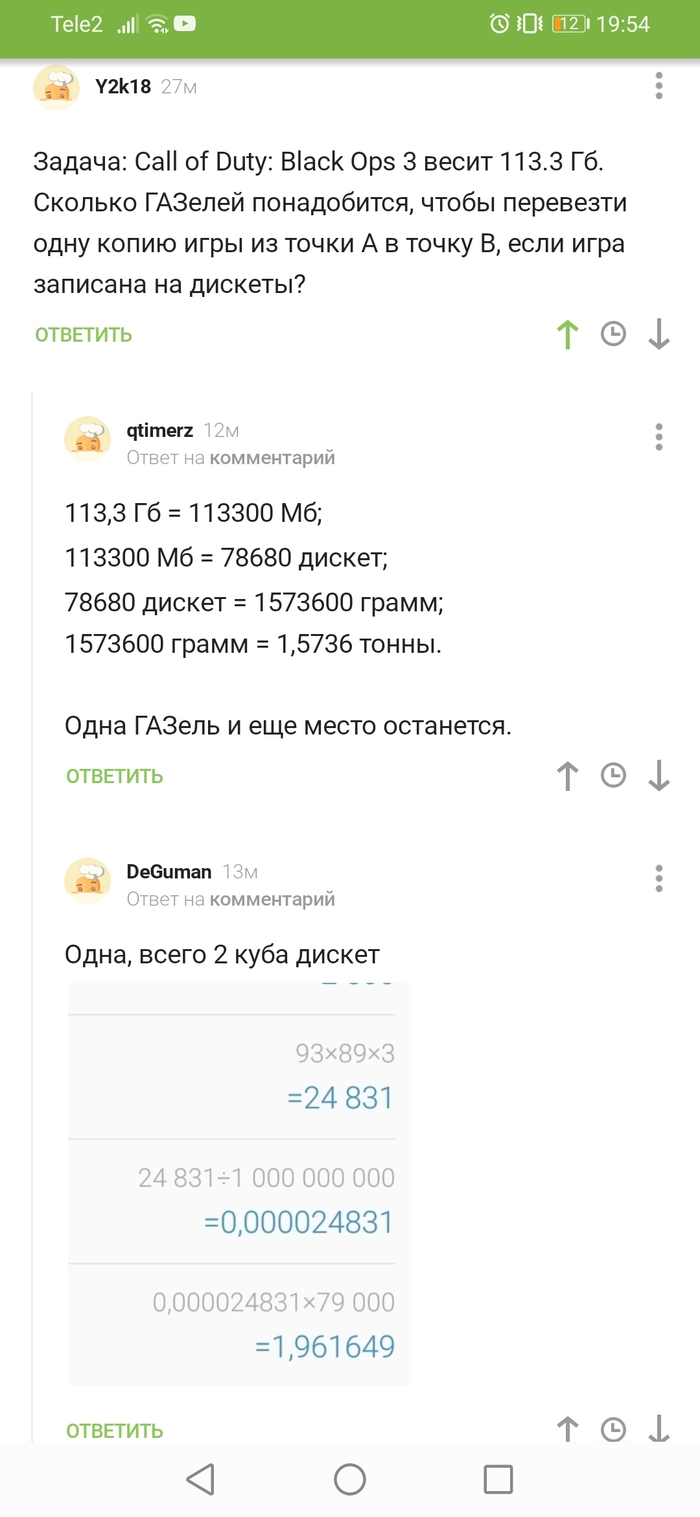The height and width of the screenshot is (1517, 700).
Task: Open qtimerz's profile name
Action: (160, 431)
